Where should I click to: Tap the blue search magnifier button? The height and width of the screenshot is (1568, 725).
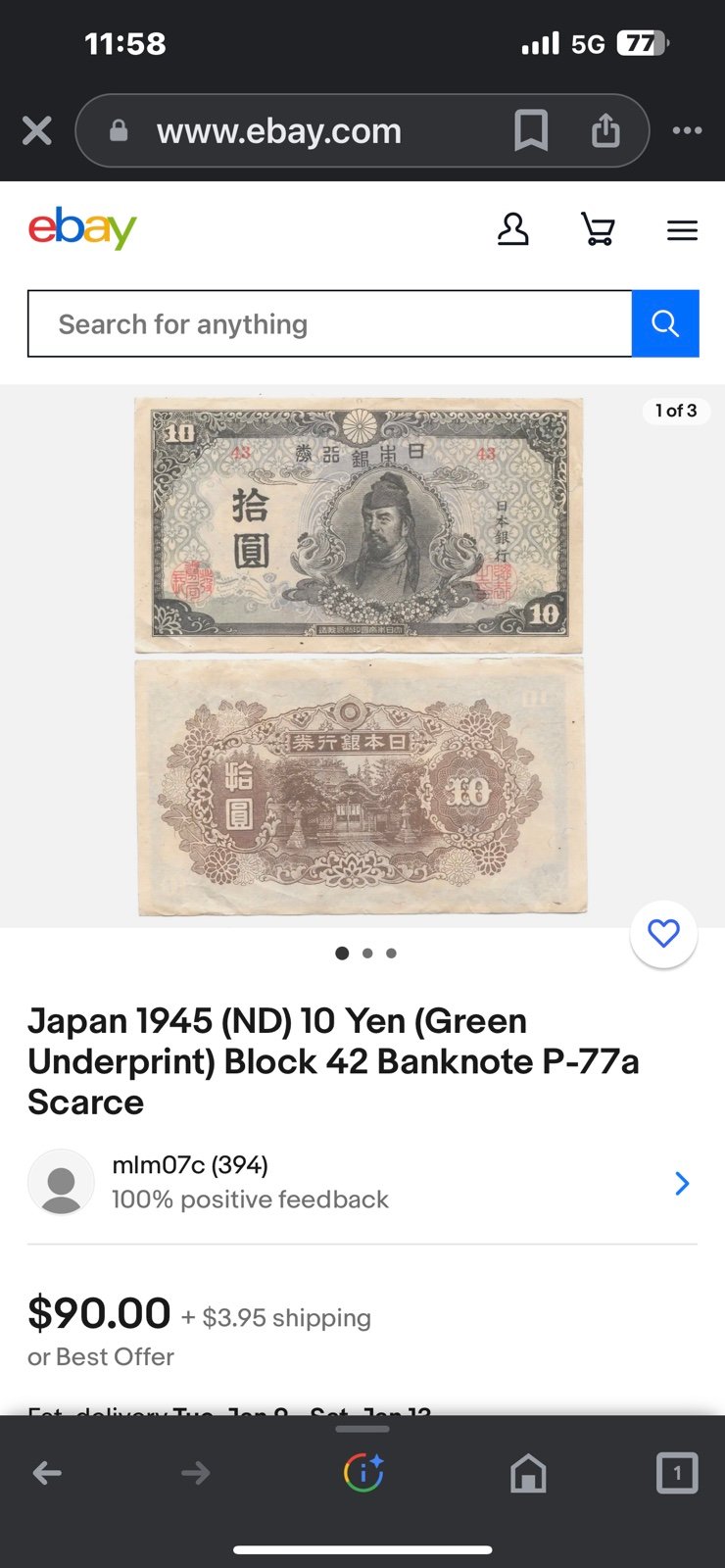(x=665, y=323)
